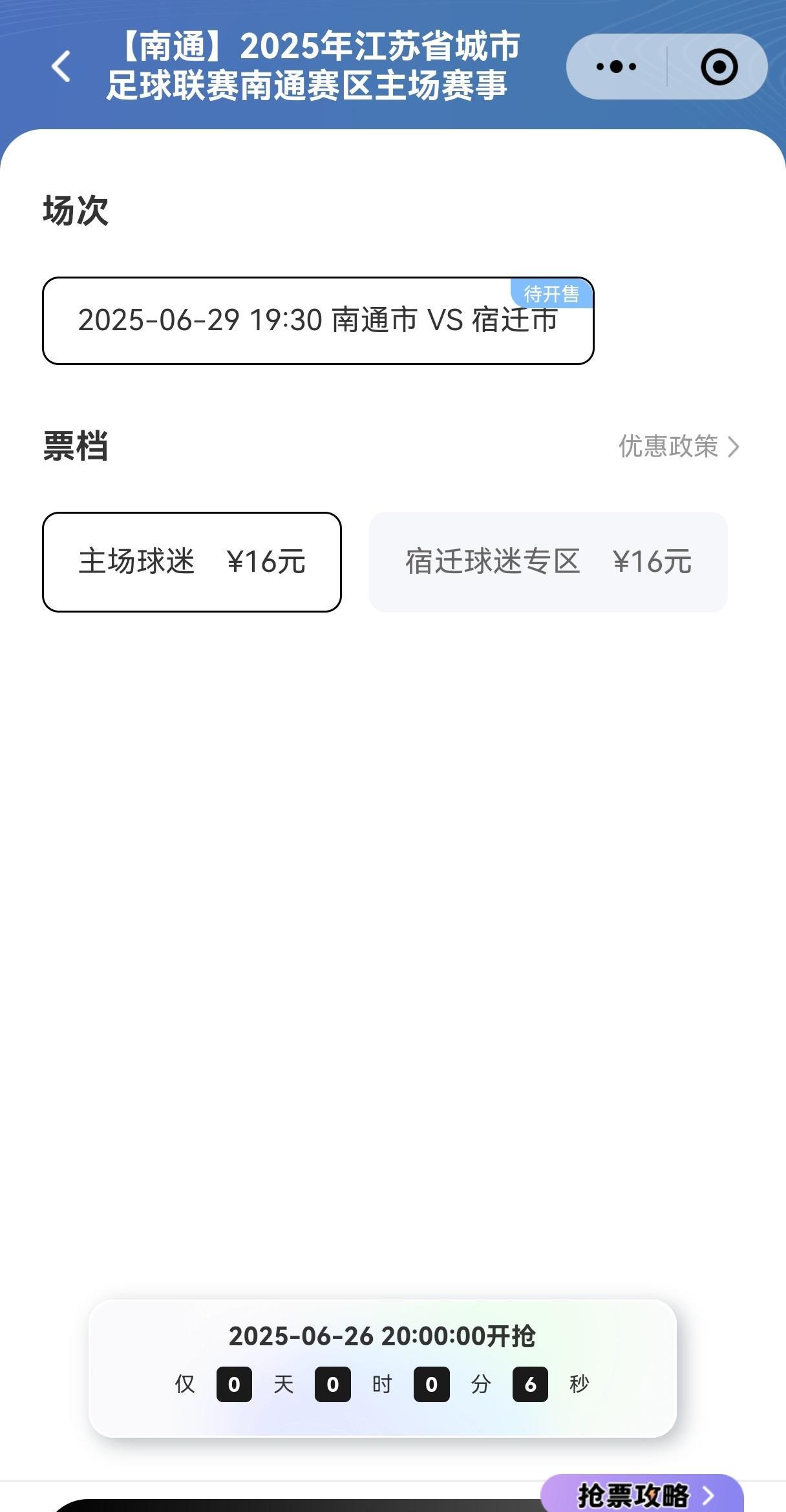This screenshot has width=786, height=1512.
Task: Select the 宿迁球迷专区 ¥16元 ticket tier
Action: pyautogui.click(x=548, y=562)
